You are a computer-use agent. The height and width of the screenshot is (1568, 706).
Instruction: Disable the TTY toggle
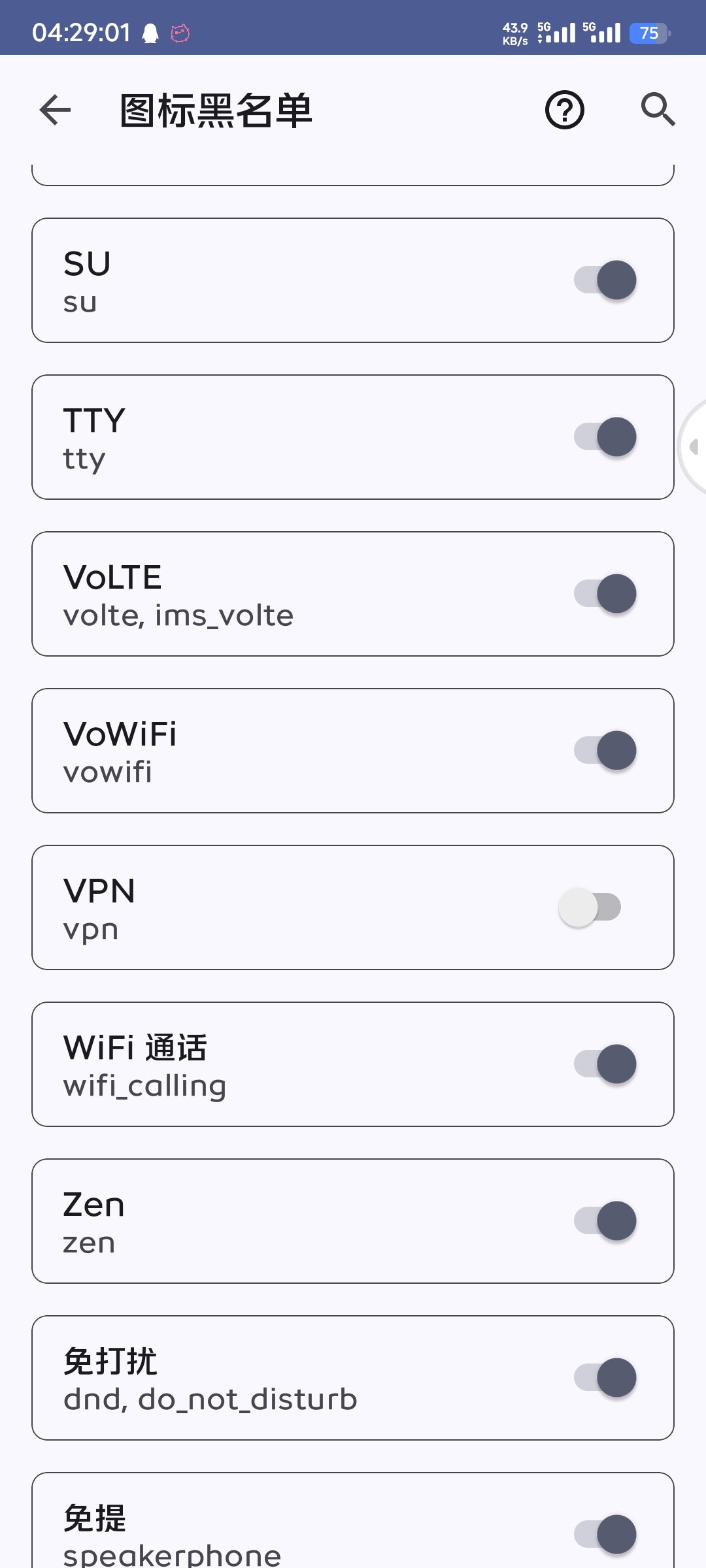(x=605, y=437)
